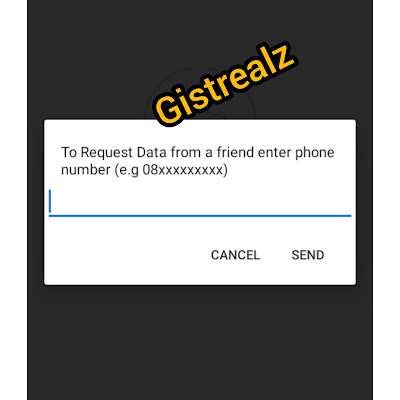Tap the phone number input field
Viewport: 400px width, 400px height.
(200, 202)
